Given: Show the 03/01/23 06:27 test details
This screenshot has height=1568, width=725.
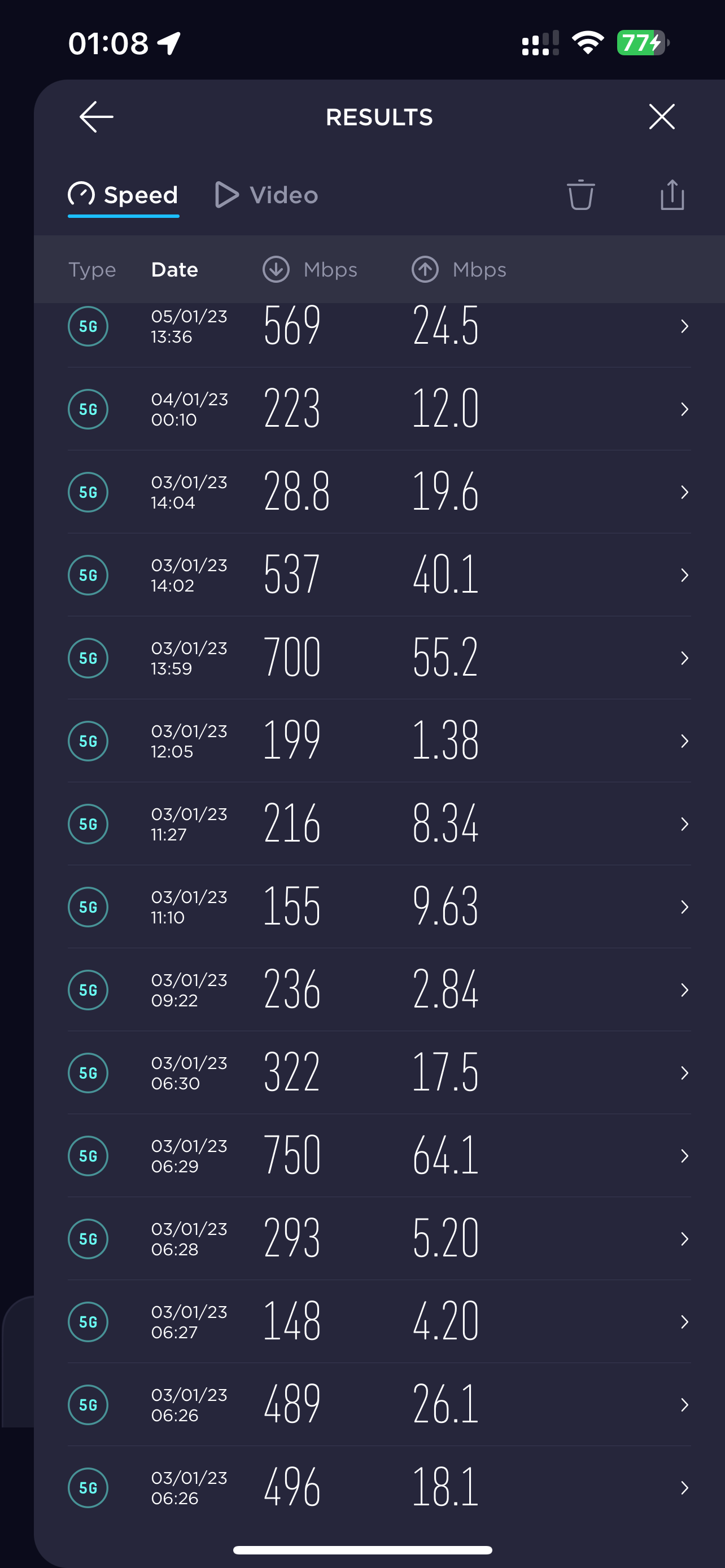Looking at the screenshot, I should click(x=379, y=1322).
